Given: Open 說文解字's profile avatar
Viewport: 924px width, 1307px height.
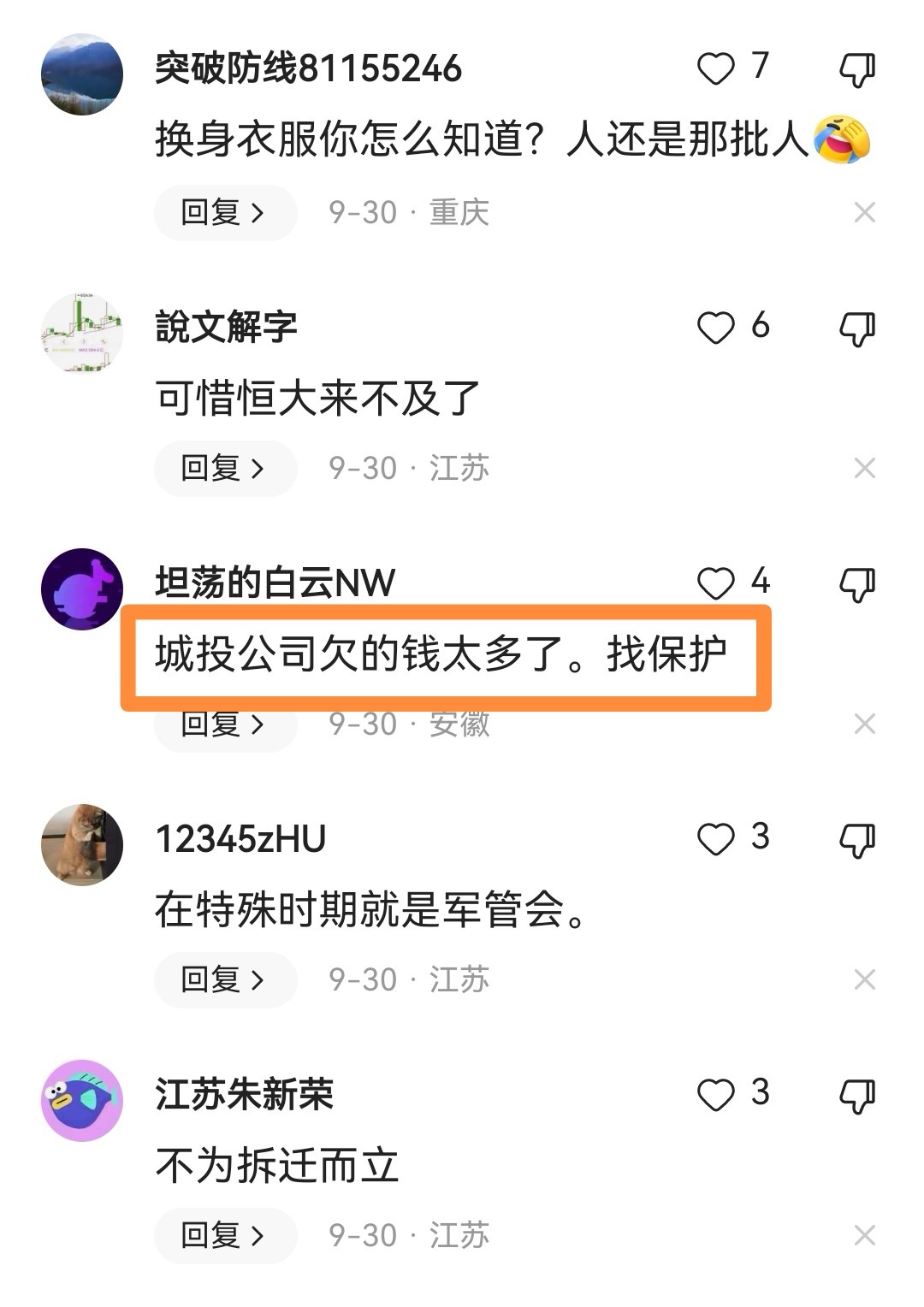Looking at the screenshot, I should coord(82,332).
